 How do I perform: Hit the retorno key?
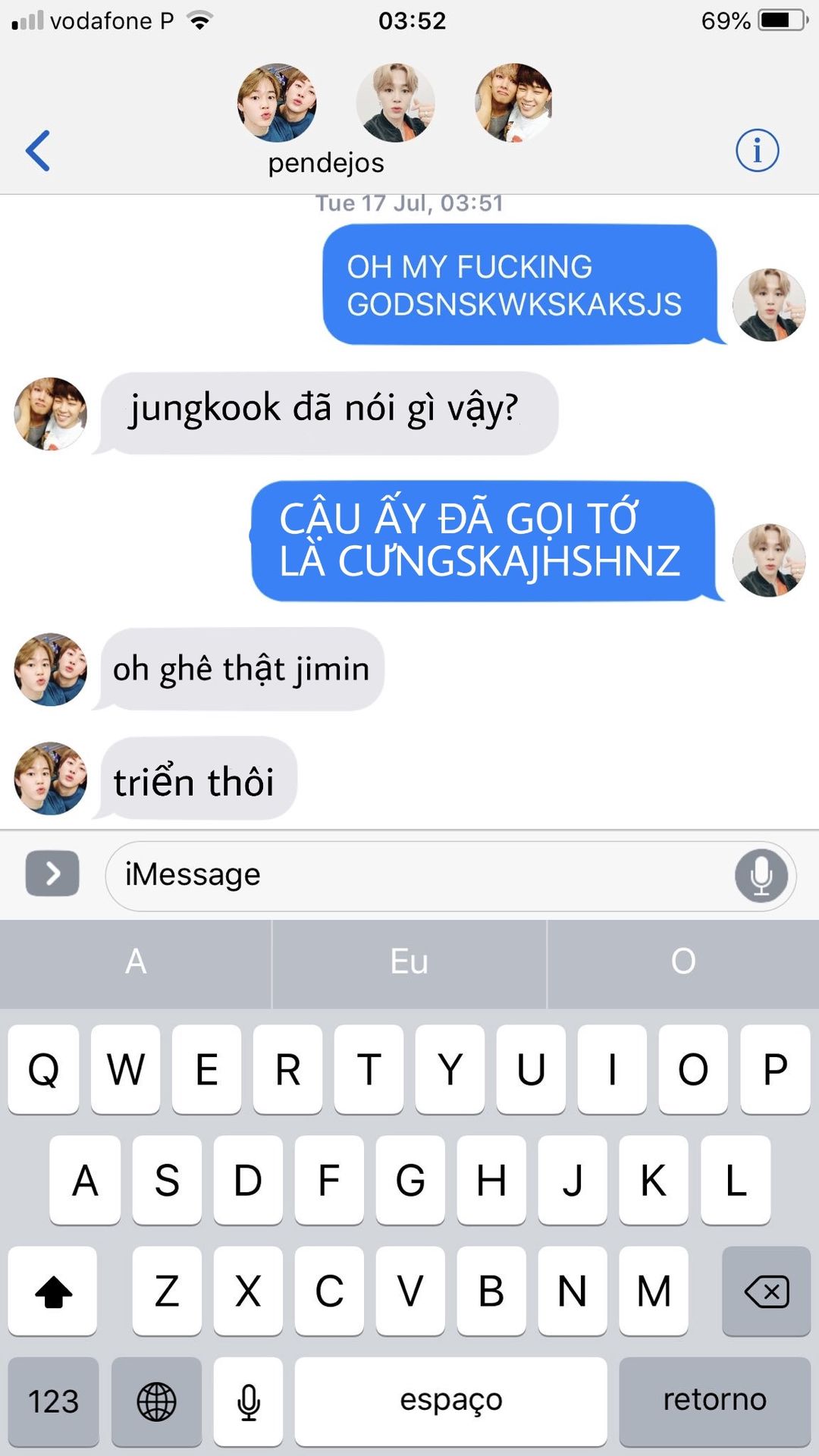[714, 1401]
